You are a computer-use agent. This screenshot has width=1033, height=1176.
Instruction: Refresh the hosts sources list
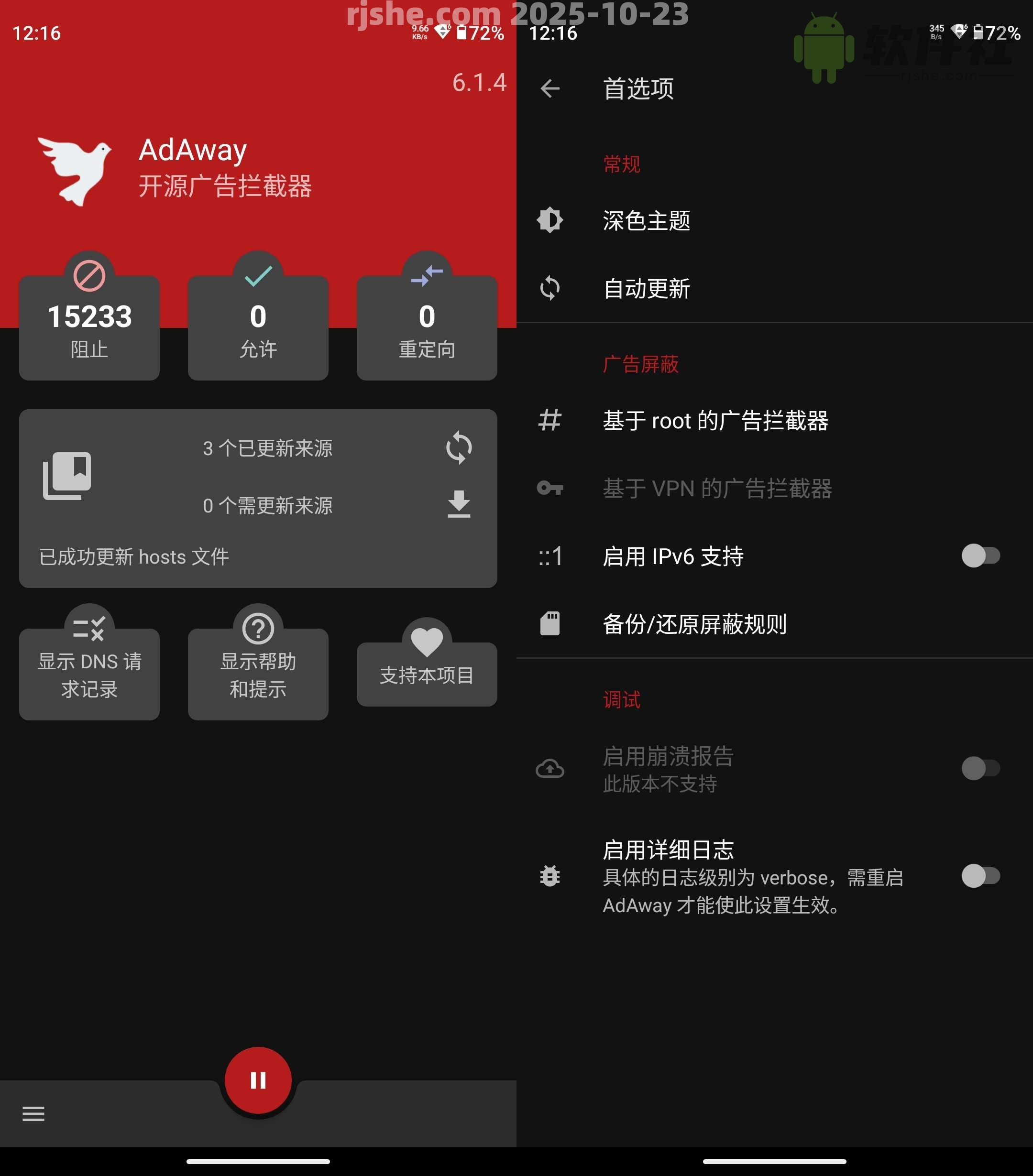(x=458, y=449)
